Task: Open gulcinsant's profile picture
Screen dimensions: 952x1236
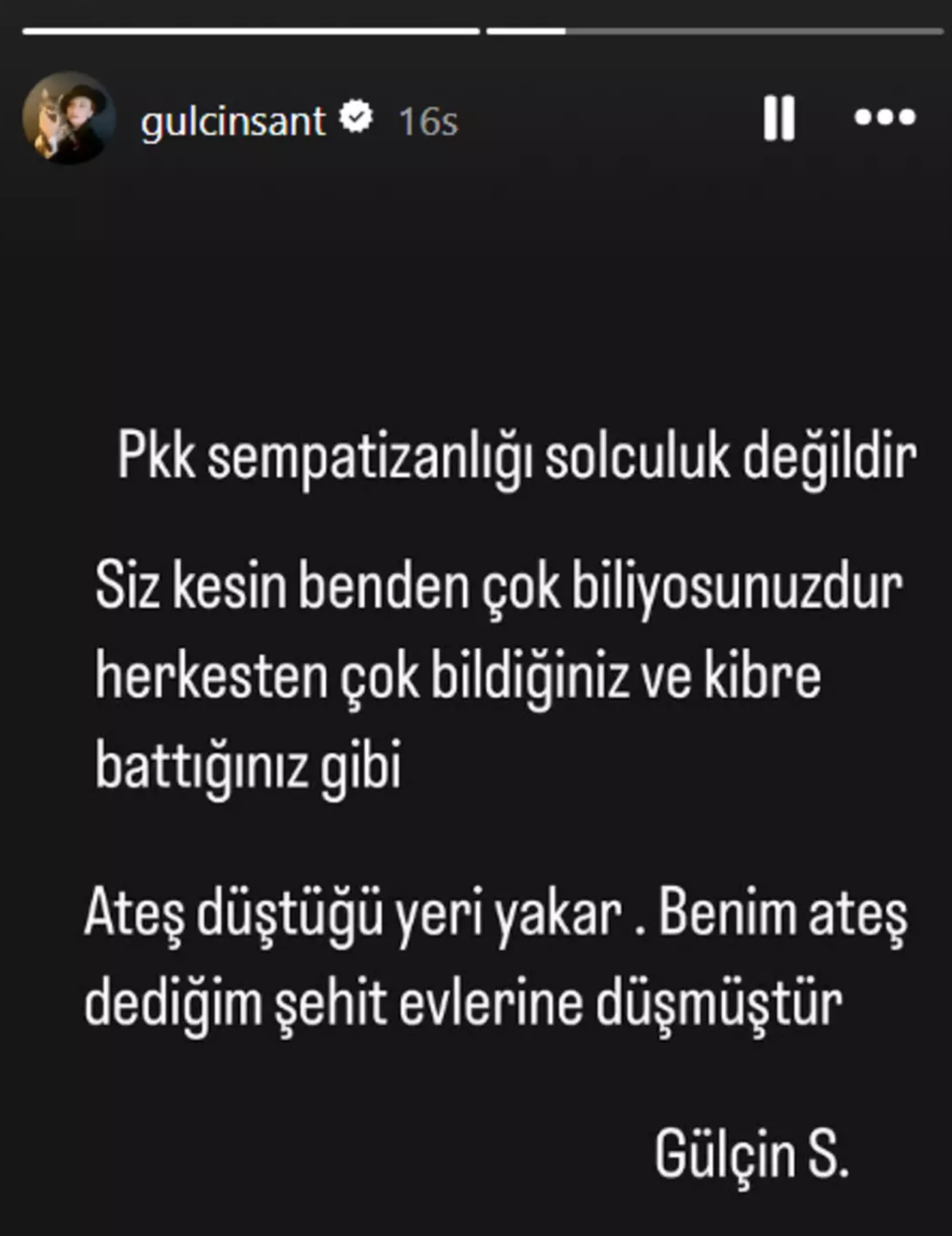Action: [68, 118]
